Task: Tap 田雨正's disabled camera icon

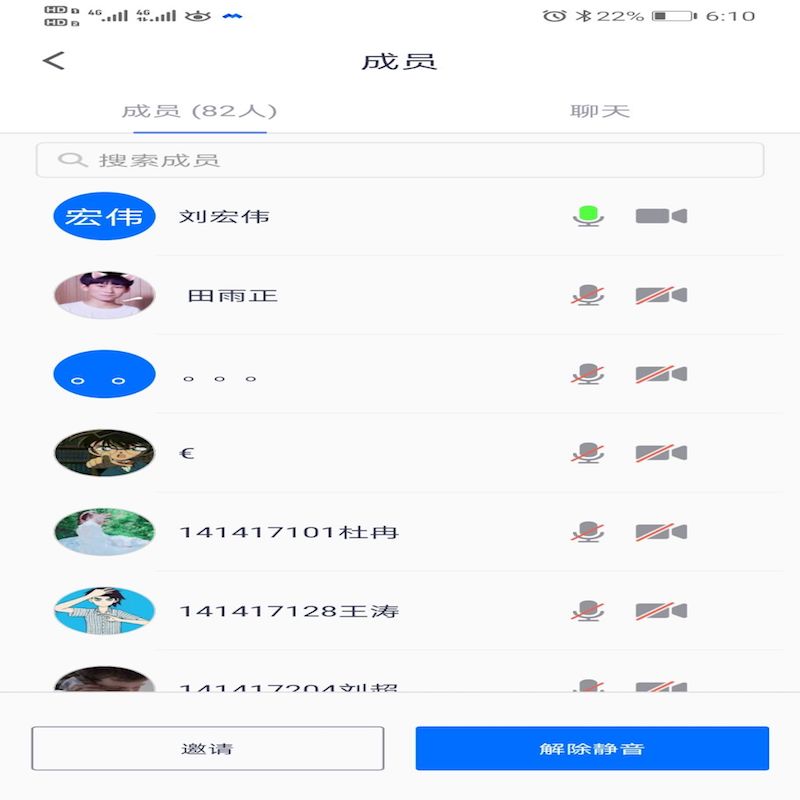Action: [x=661, y=295]
